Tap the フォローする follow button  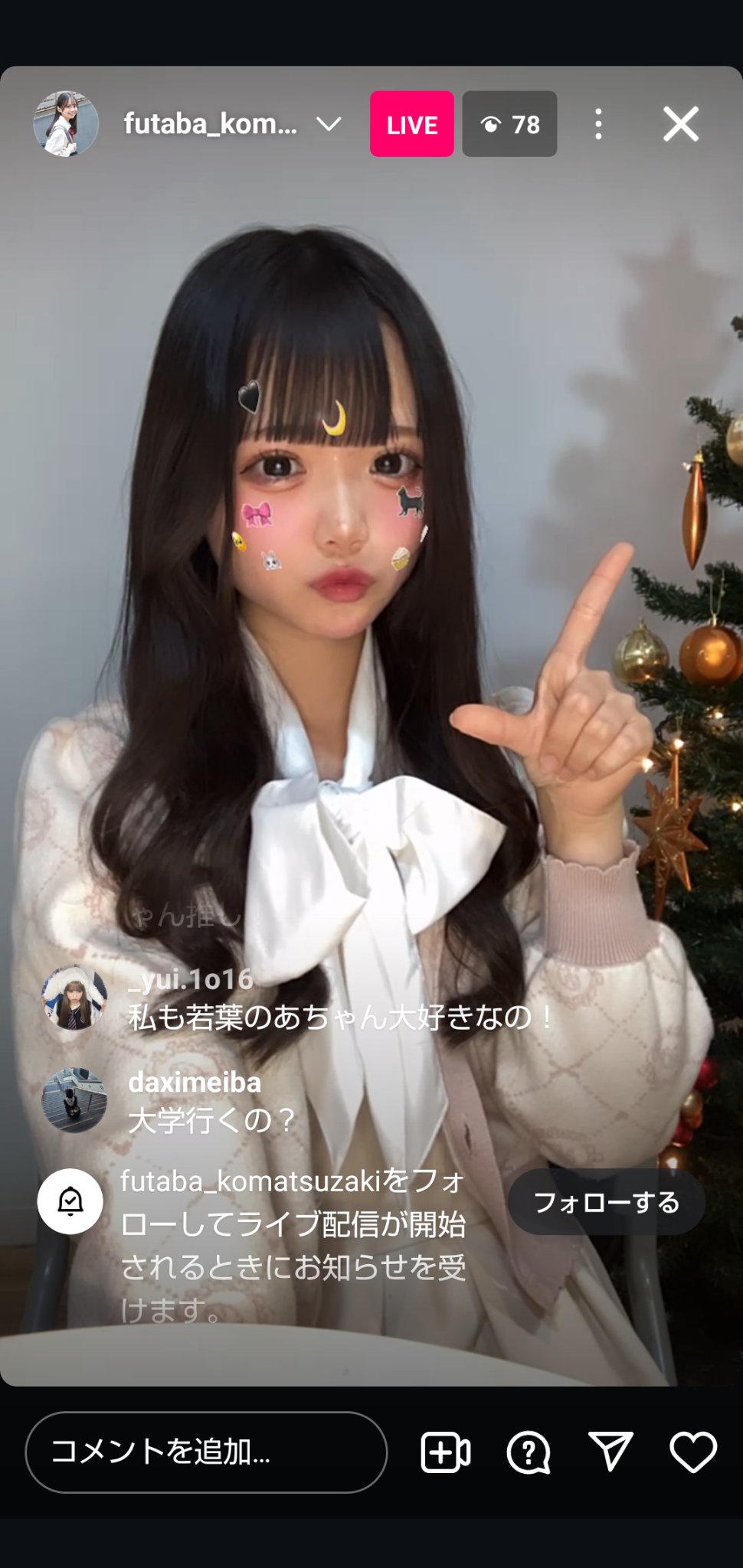[606, 1202]
